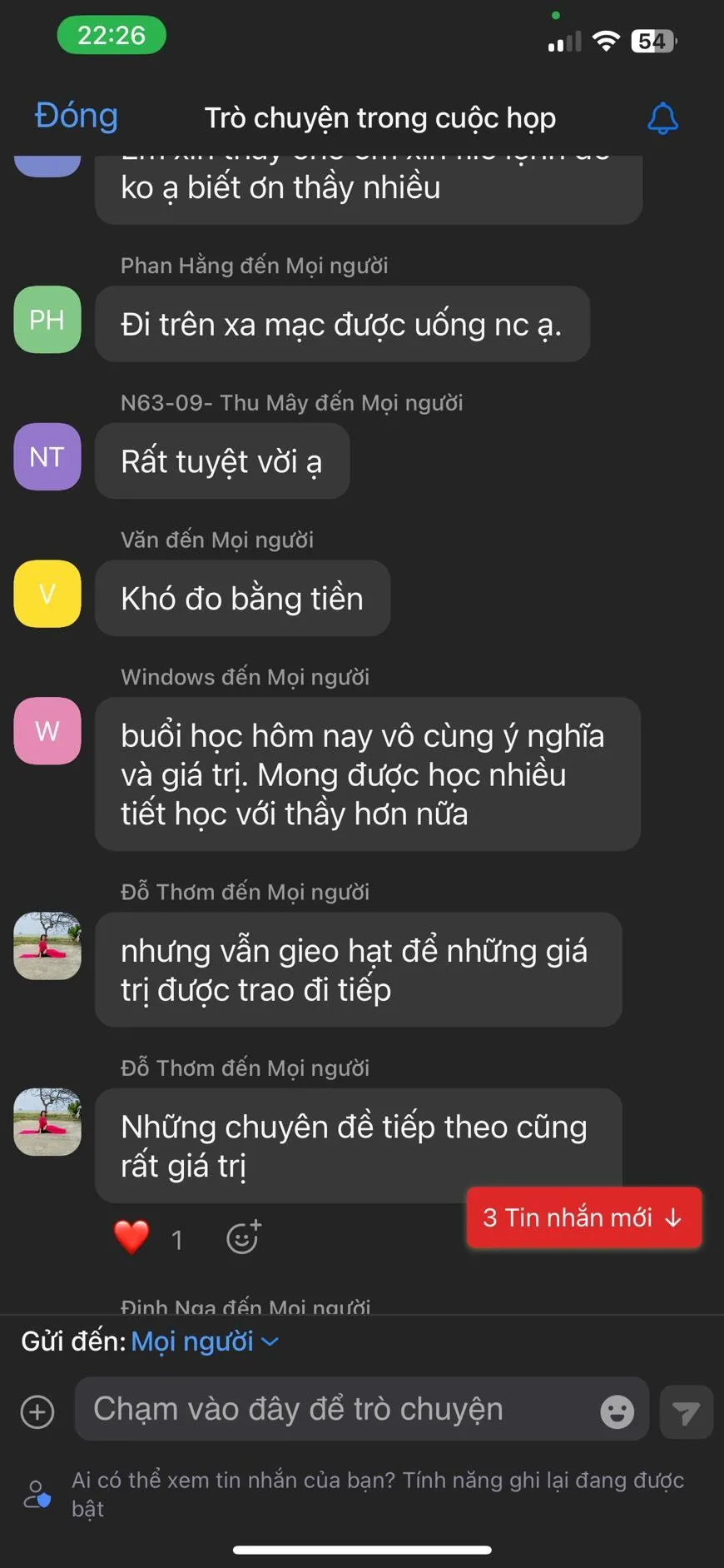This screenshot has height=1568, width=724.
Task: Open the plus attachment menu
Action: 37,1411
